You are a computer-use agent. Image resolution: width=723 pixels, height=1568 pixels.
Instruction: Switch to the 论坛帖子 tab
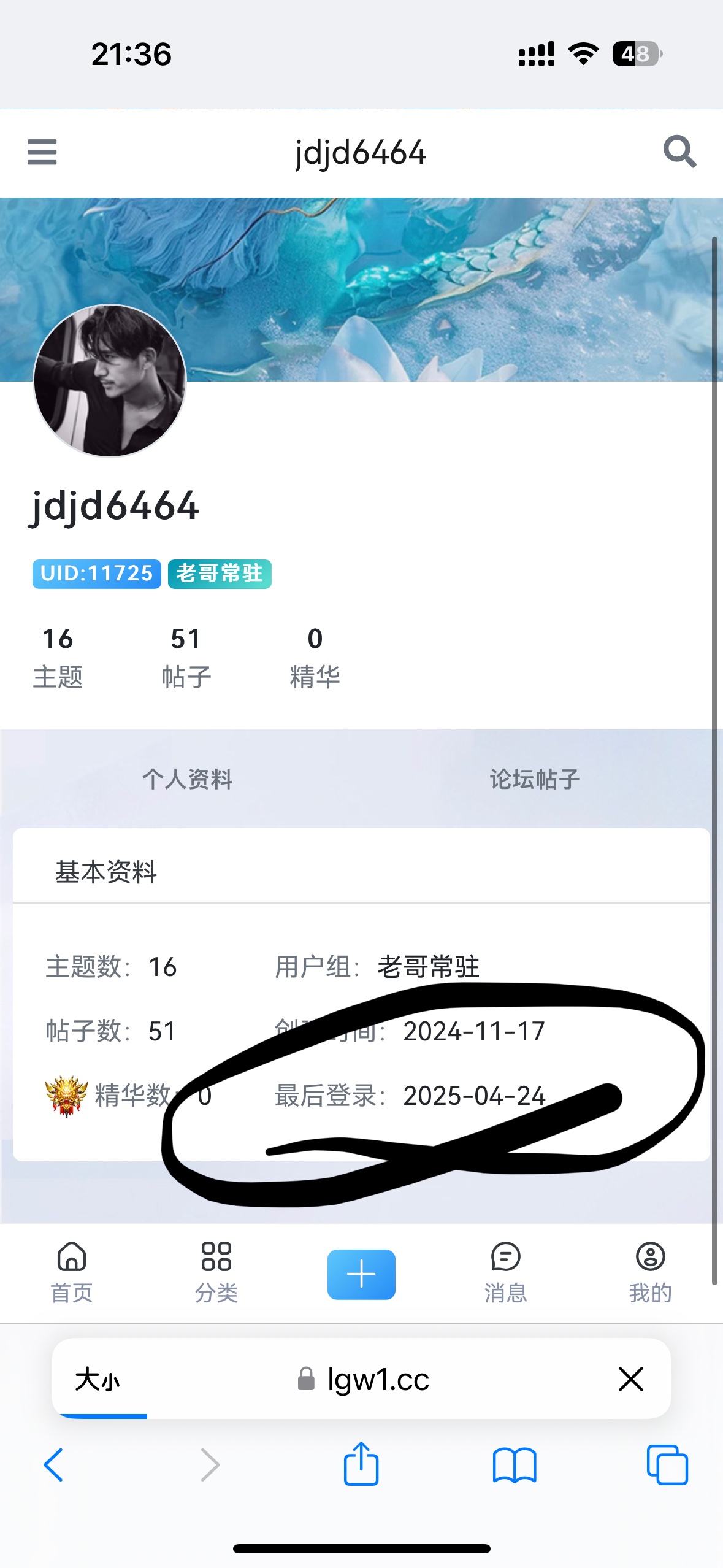click(535, 779)
